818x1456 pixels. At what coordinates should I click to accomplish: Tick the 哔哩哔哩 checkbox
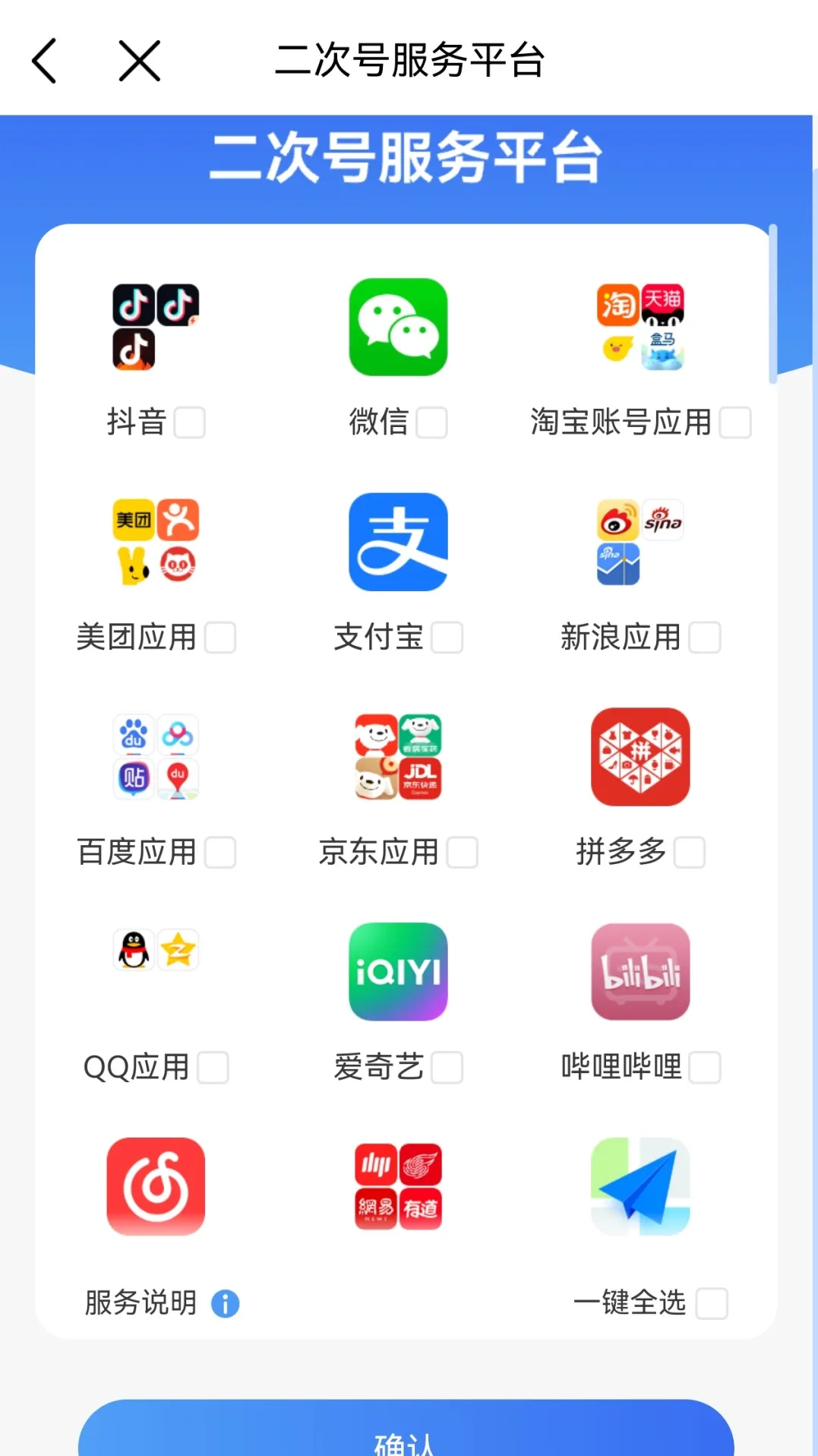click(705, 1068)
